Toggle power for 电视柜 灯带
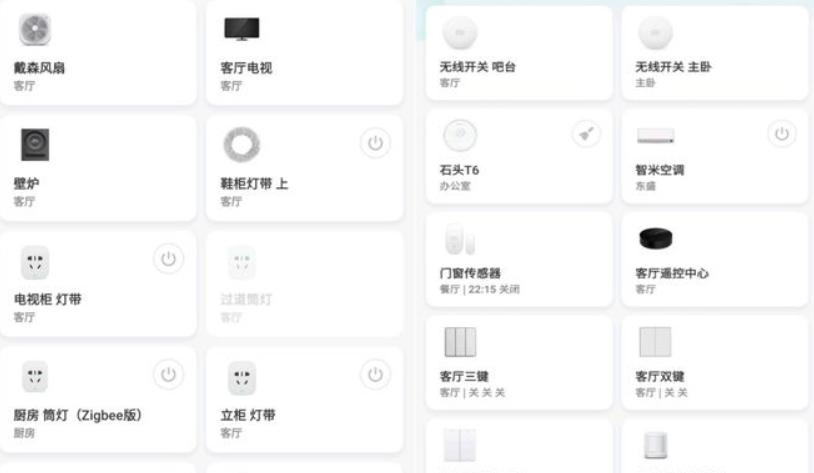 [168, 260]
